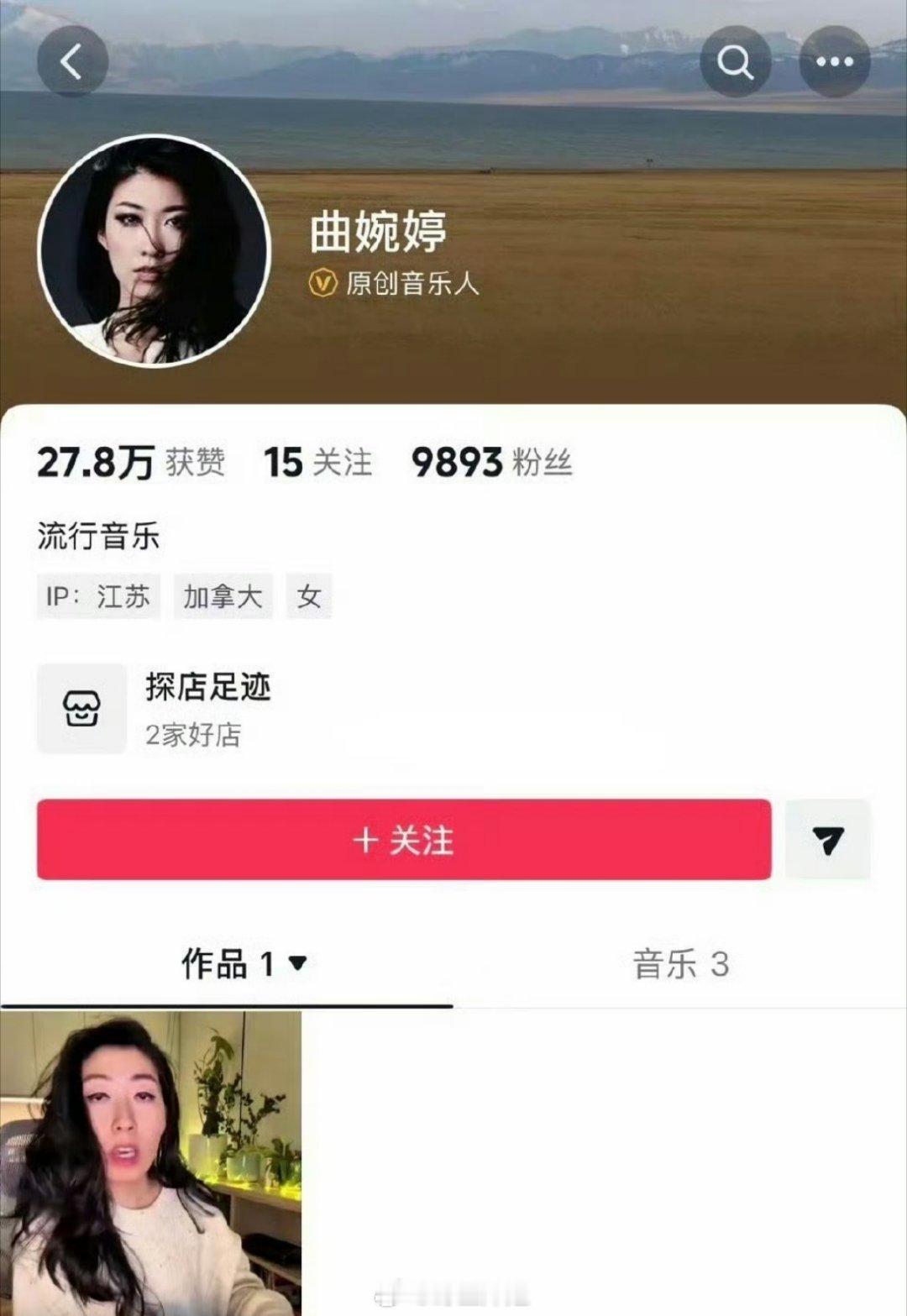Select the IP: 江苏 location tag
The width and height of the screenshot is (907, 1316).
[x=98, y=596]
